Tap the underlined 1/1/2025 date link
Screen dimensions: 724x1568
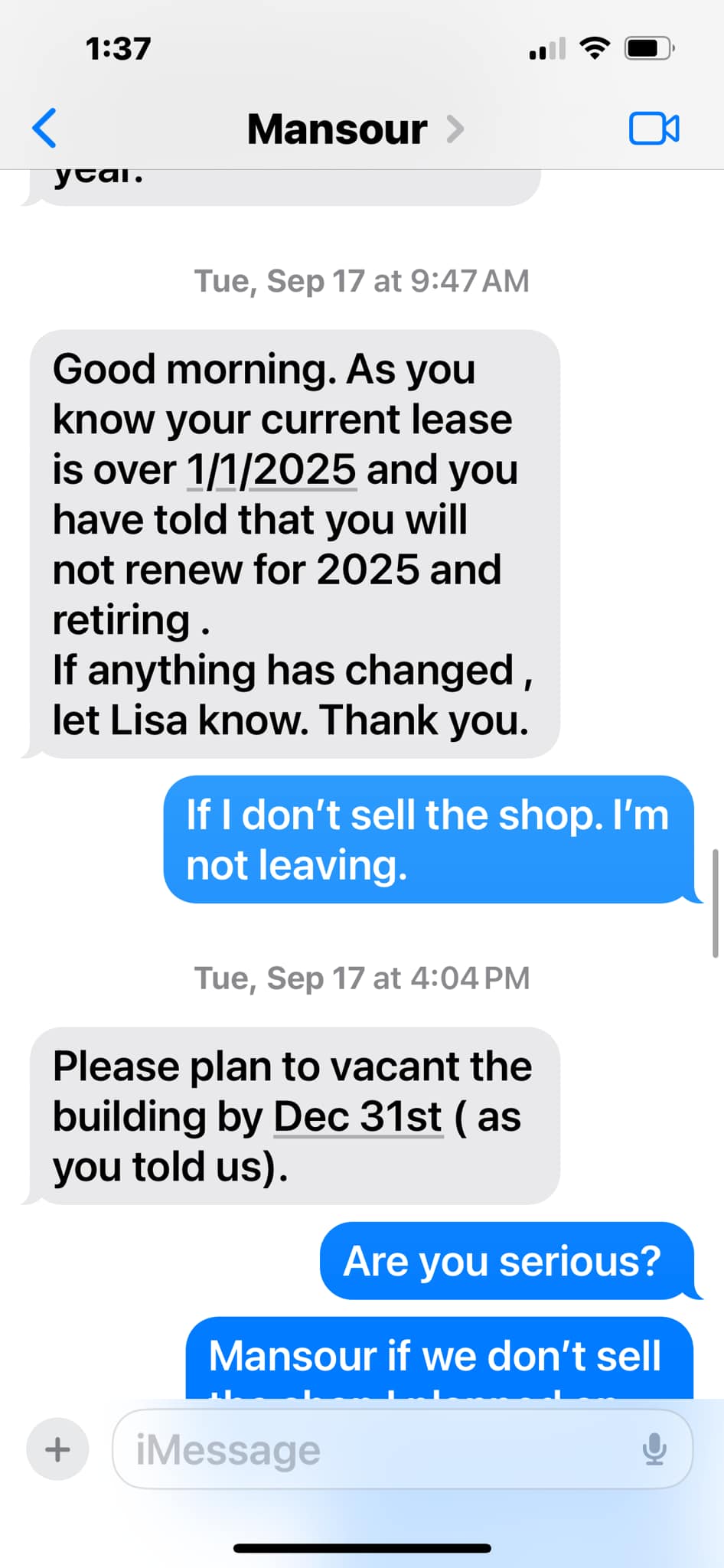(x=272, y=469)
